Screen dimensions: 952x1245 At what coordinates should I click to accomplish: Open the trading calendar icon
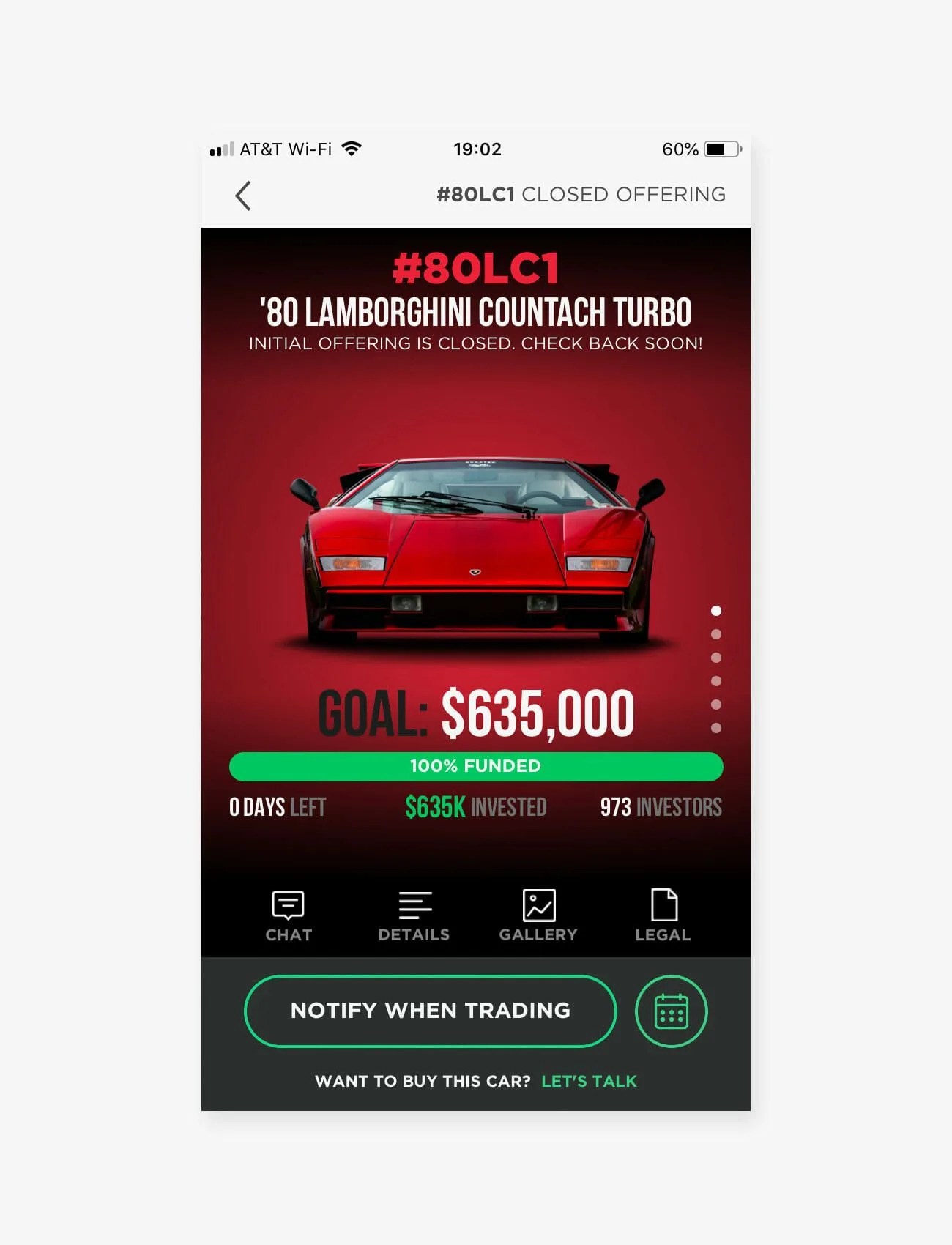pyautogui.click(x=671, y=1011)
